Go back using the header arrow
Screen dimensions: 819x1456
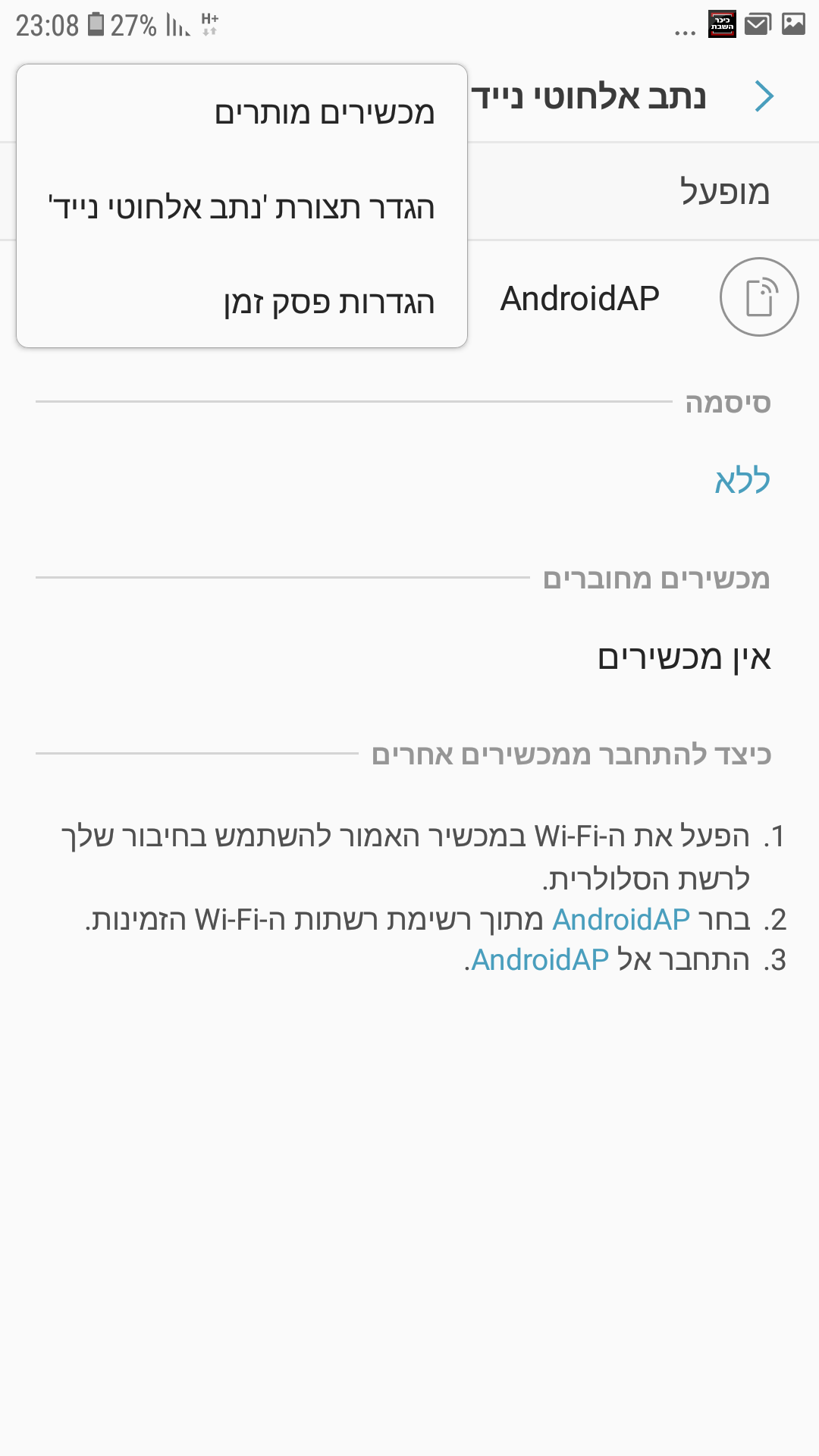pos(764,96)
